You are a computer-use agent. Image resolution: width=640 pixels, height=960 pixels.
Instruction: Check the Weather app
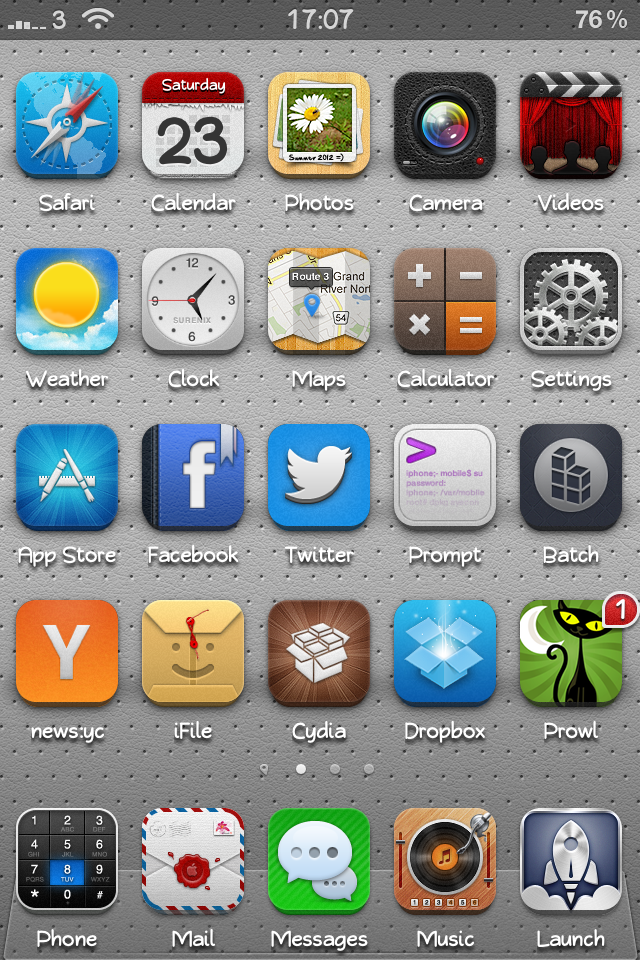pyautogui.click(x=67, y=300)
